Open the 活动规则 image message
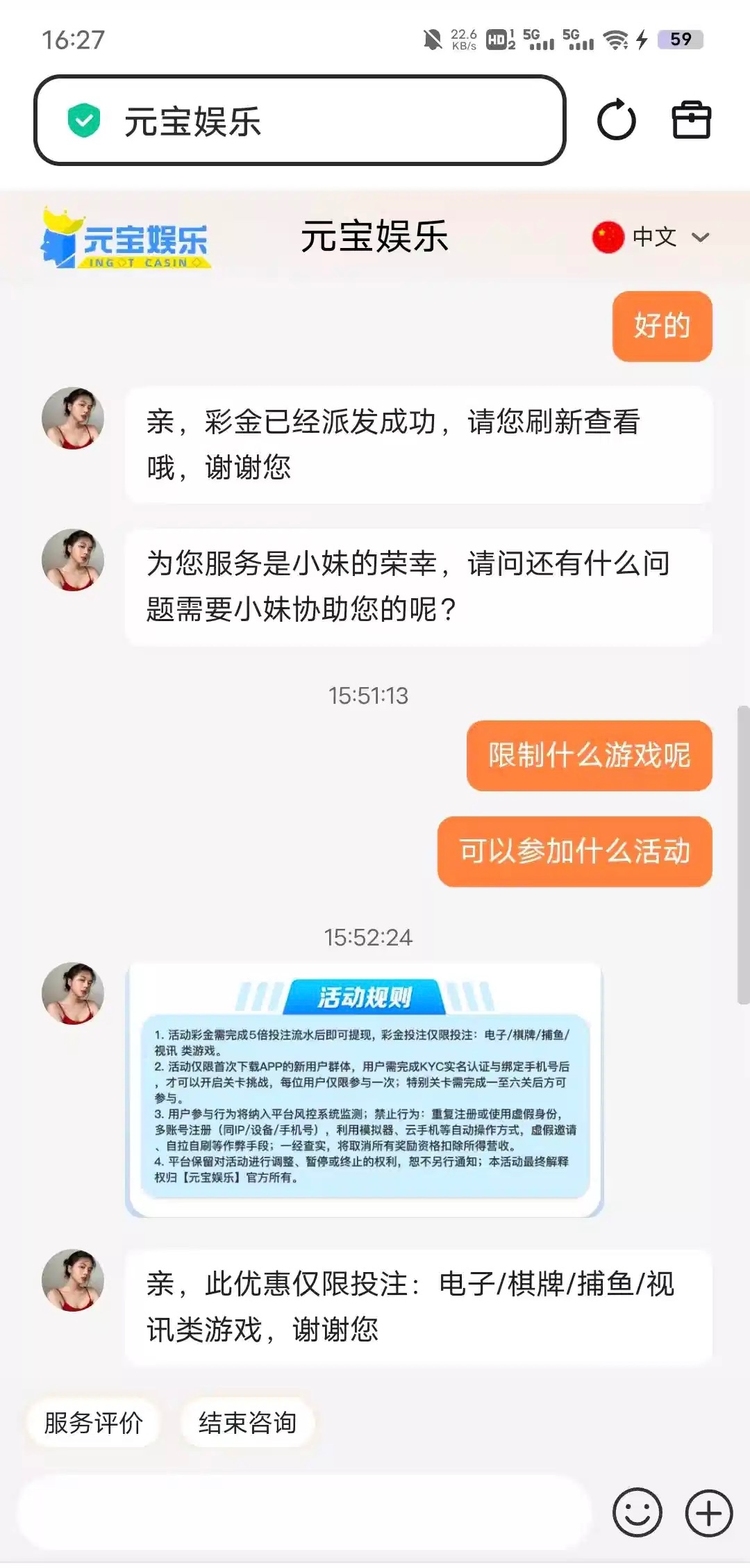 coord(365,1089)
